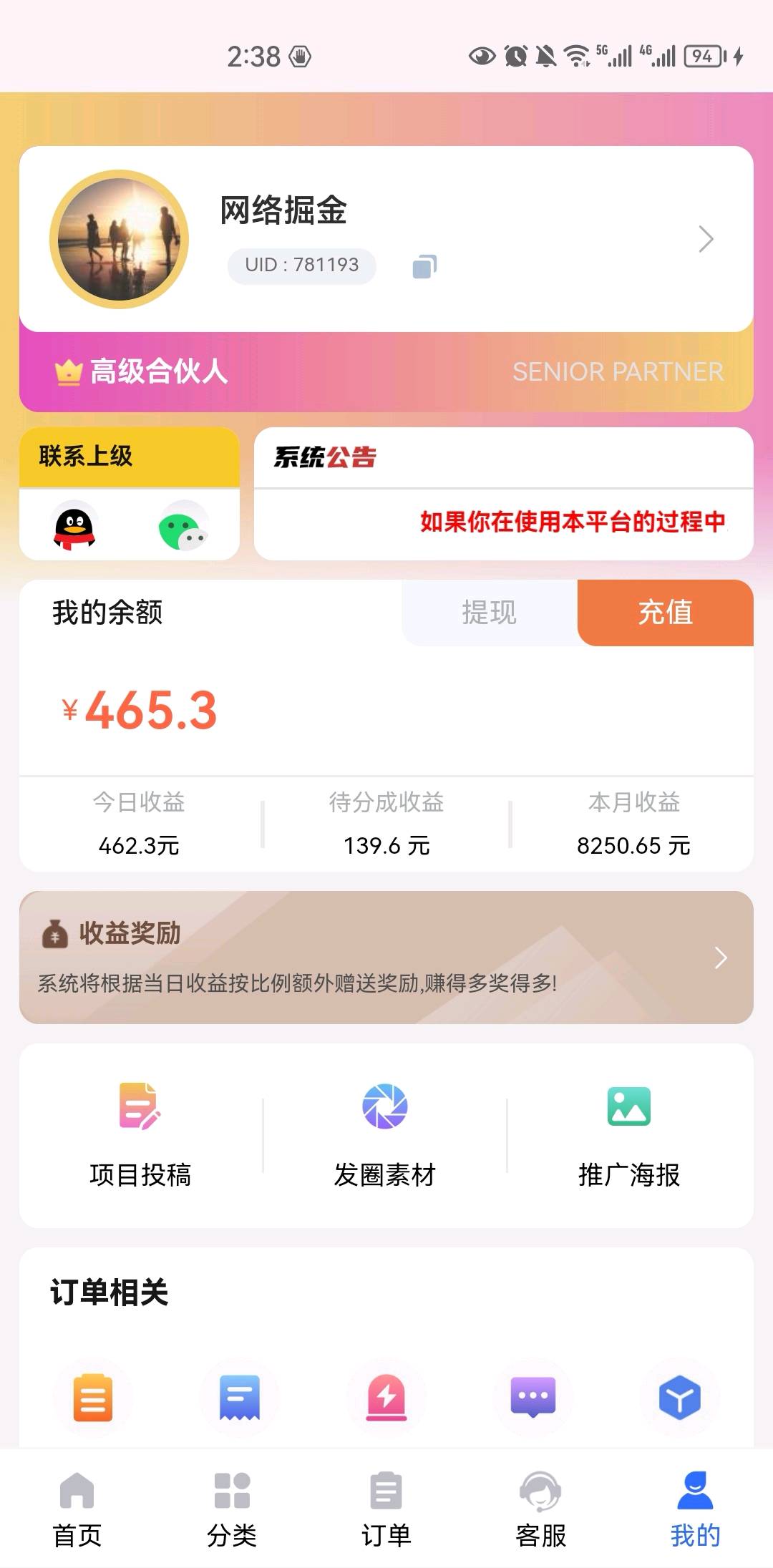Open the 系统公告 announcement
Screen dimensions: 773x1568
click(503, 494)
